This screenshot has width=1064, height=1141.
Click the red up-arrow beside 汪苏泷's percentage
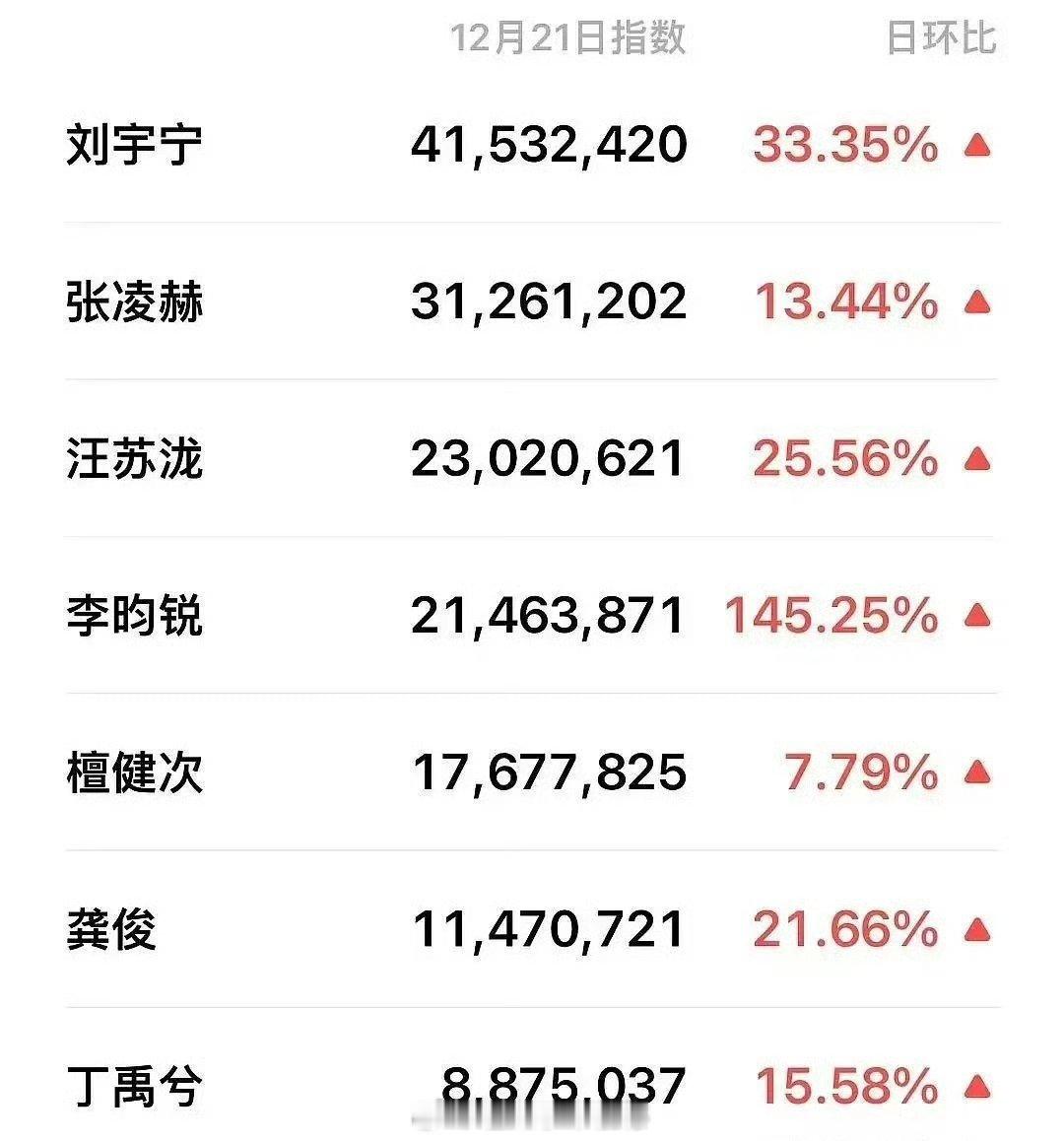coord(975,456)
